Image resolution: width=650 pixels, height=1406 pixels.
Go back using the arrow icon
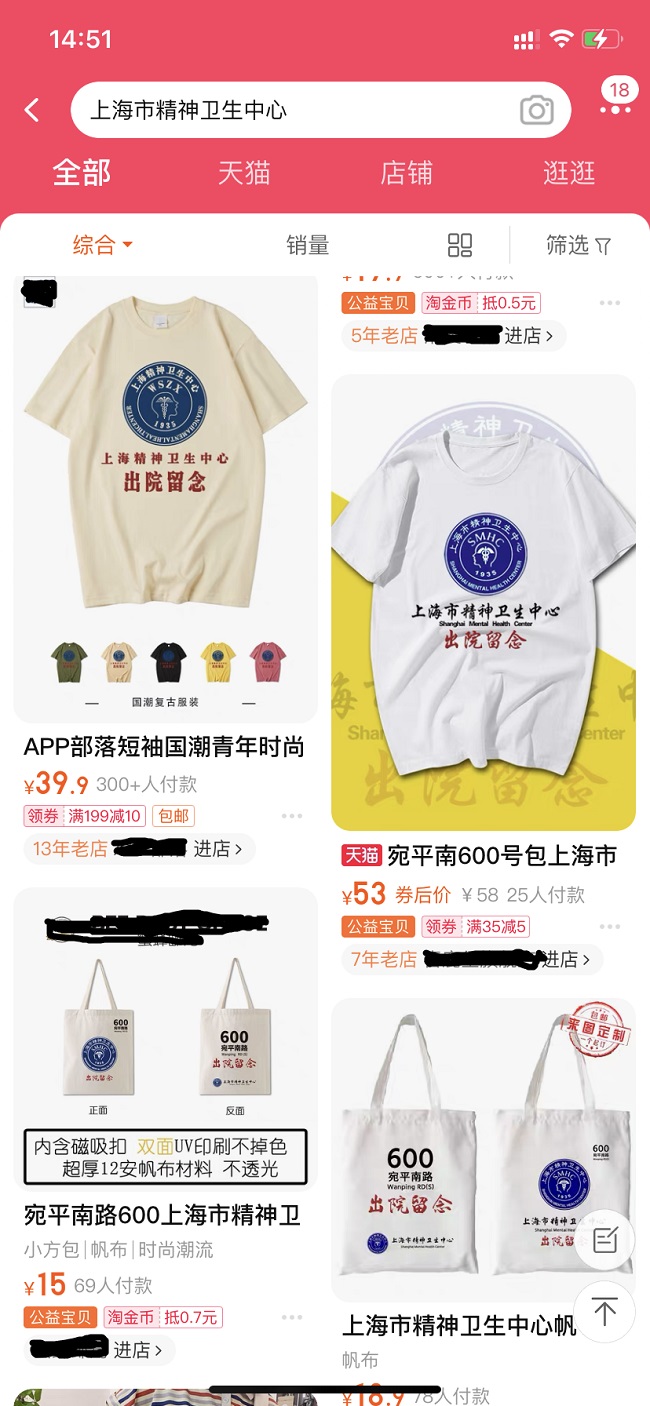tap(33, 110)
